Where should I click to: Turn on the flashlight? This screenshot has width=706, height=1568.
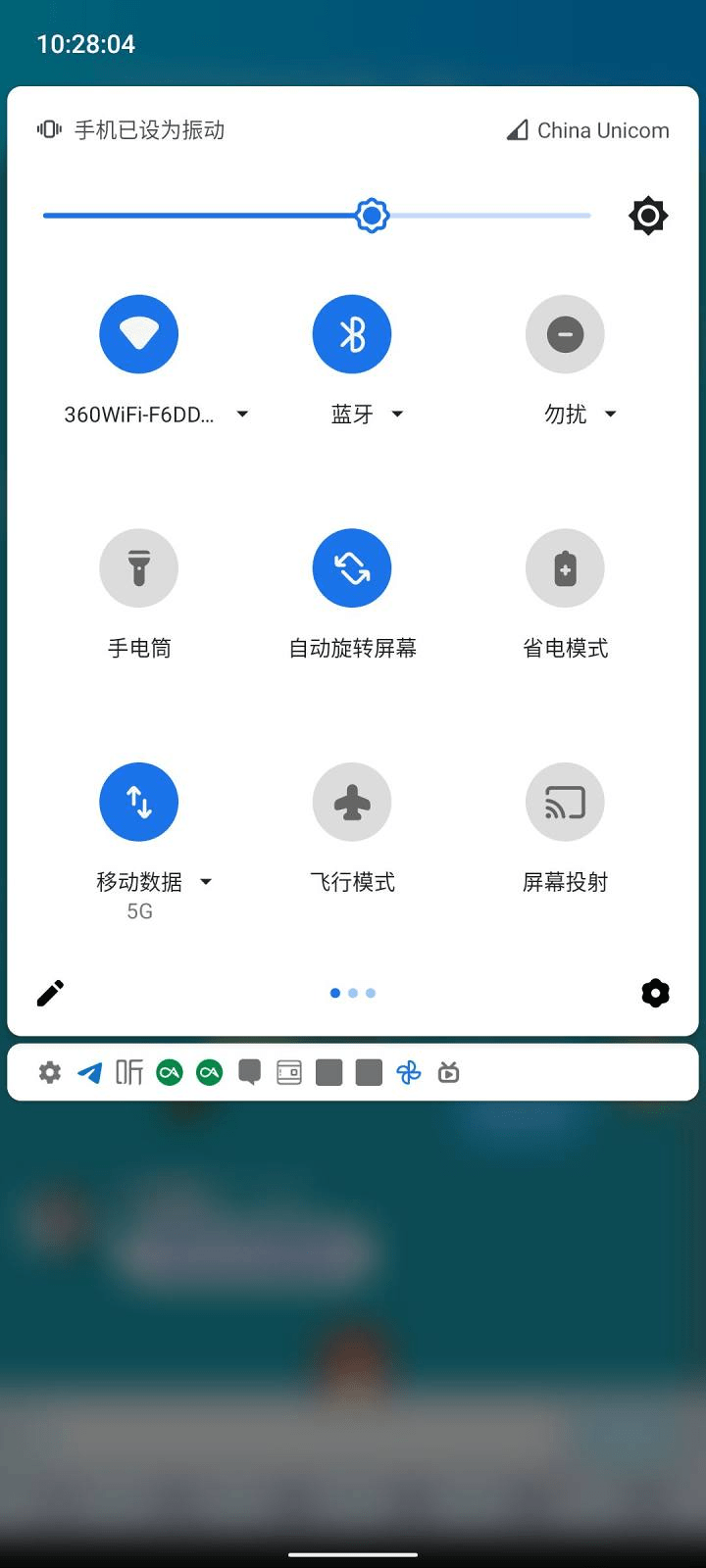pyautogui.click(x=138, y=567)
